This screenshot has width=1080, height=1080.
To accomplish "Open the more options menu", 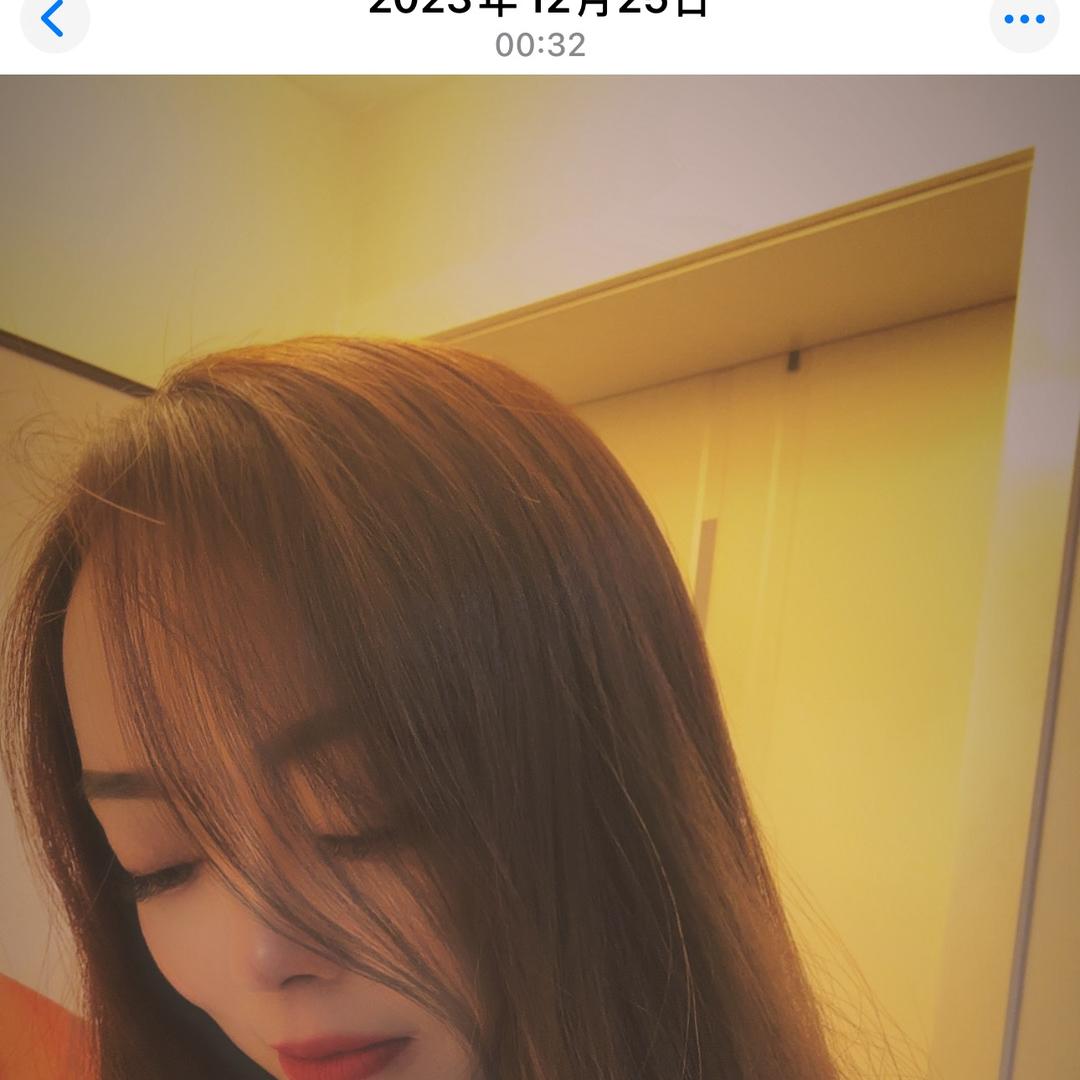I will [1023, 18].
